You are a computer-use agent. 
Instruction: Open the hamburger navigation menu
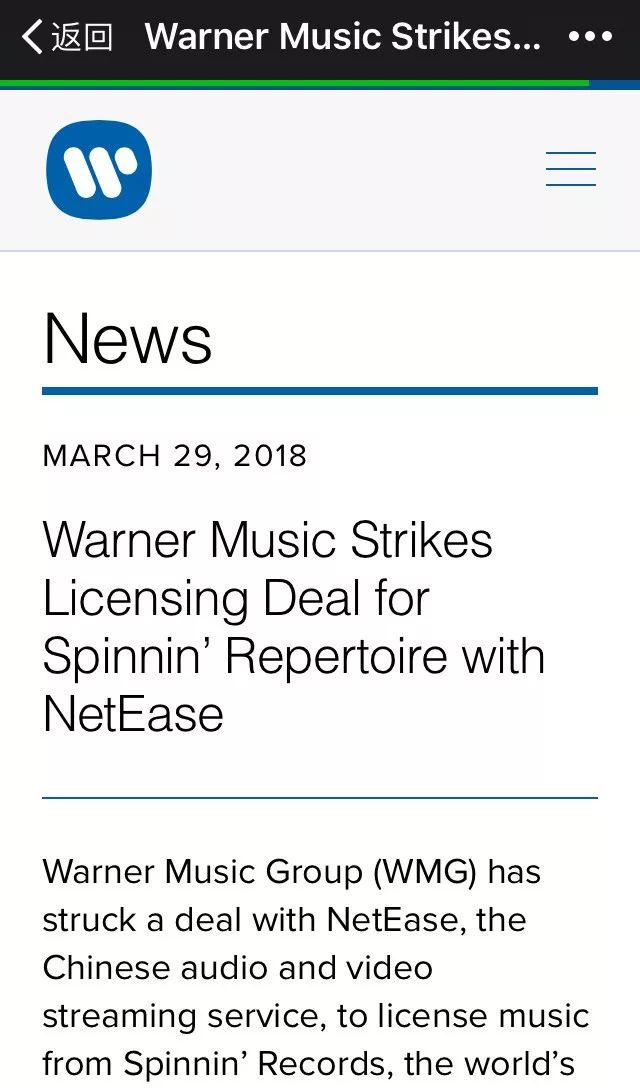(x=571, y=169)
